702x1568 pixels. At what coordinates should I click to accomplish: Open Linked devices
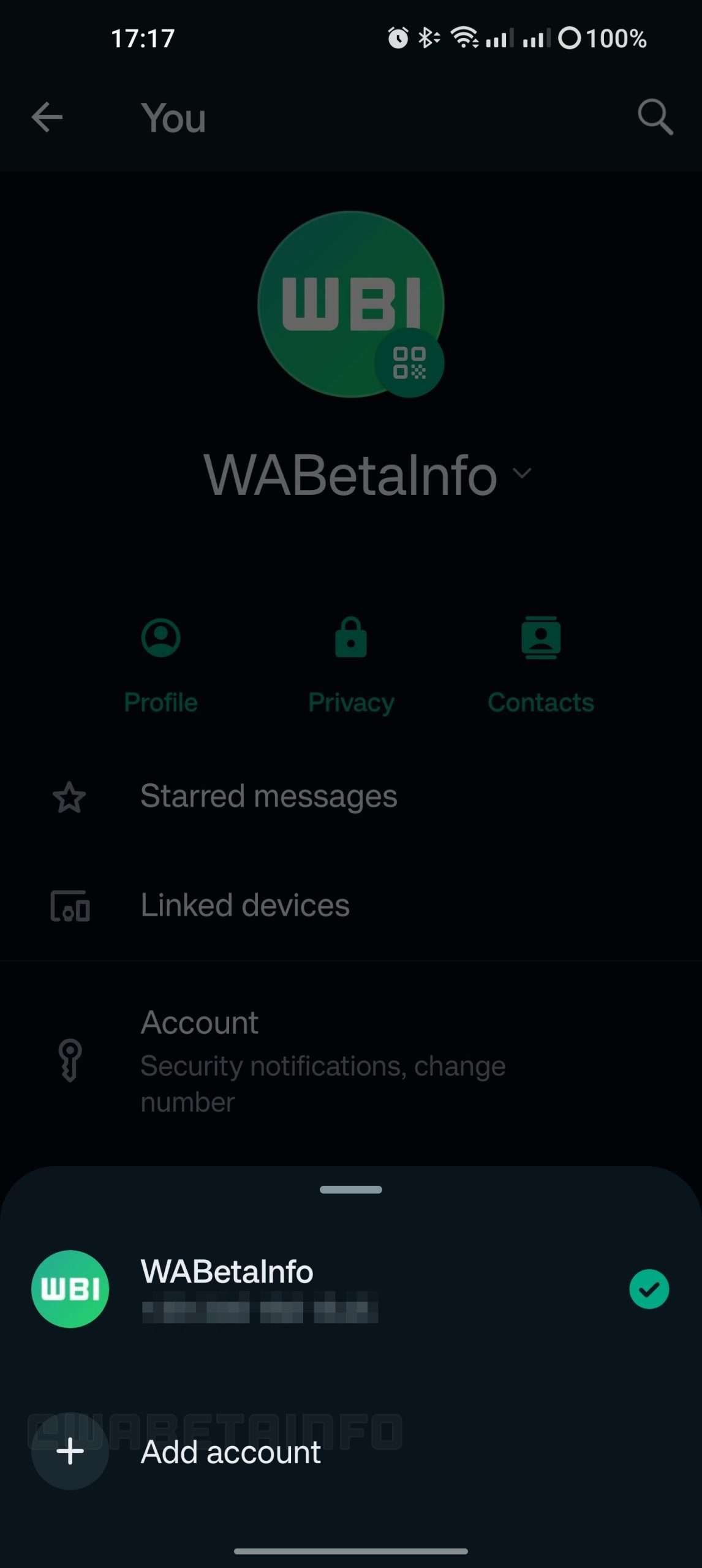coord(245,906)
